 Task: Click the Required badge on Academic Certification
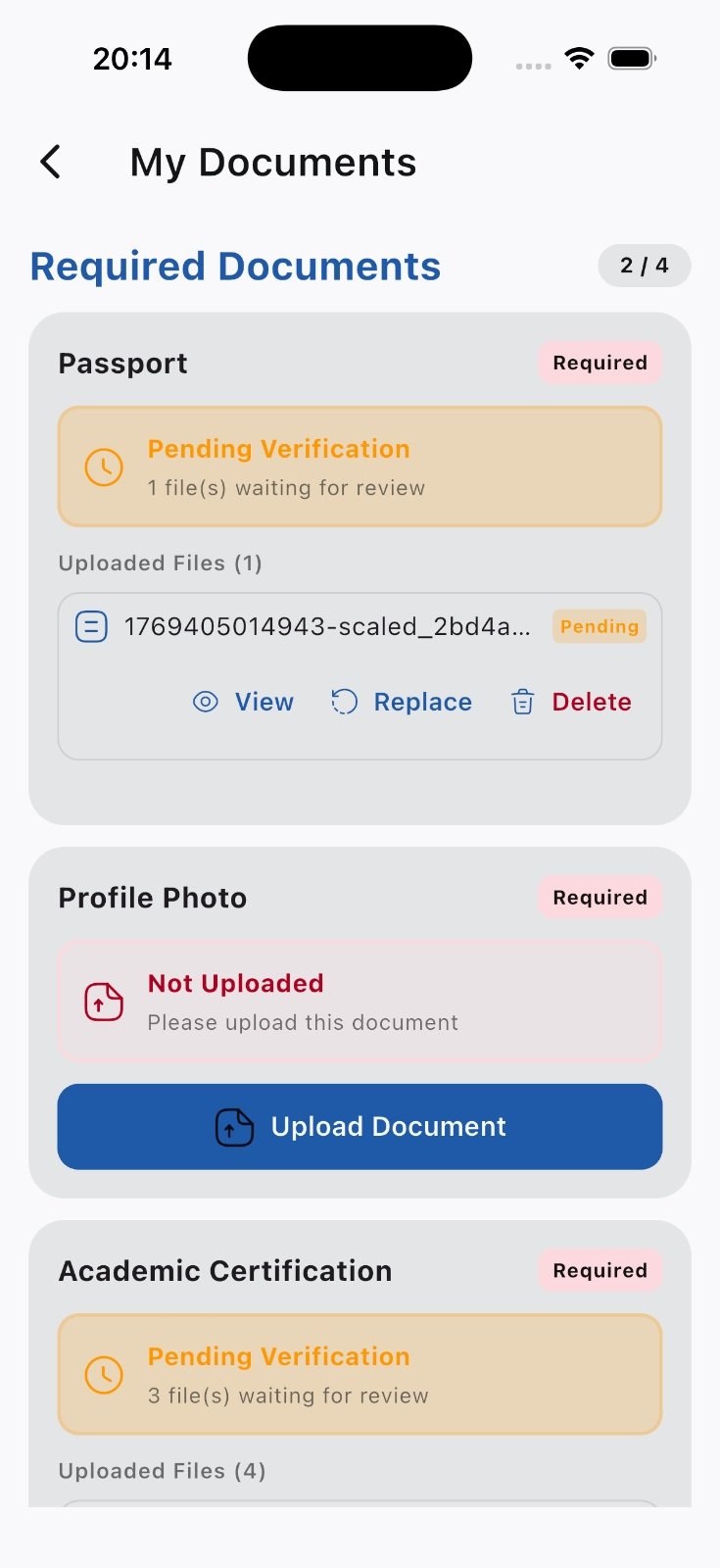(600, 1270)
